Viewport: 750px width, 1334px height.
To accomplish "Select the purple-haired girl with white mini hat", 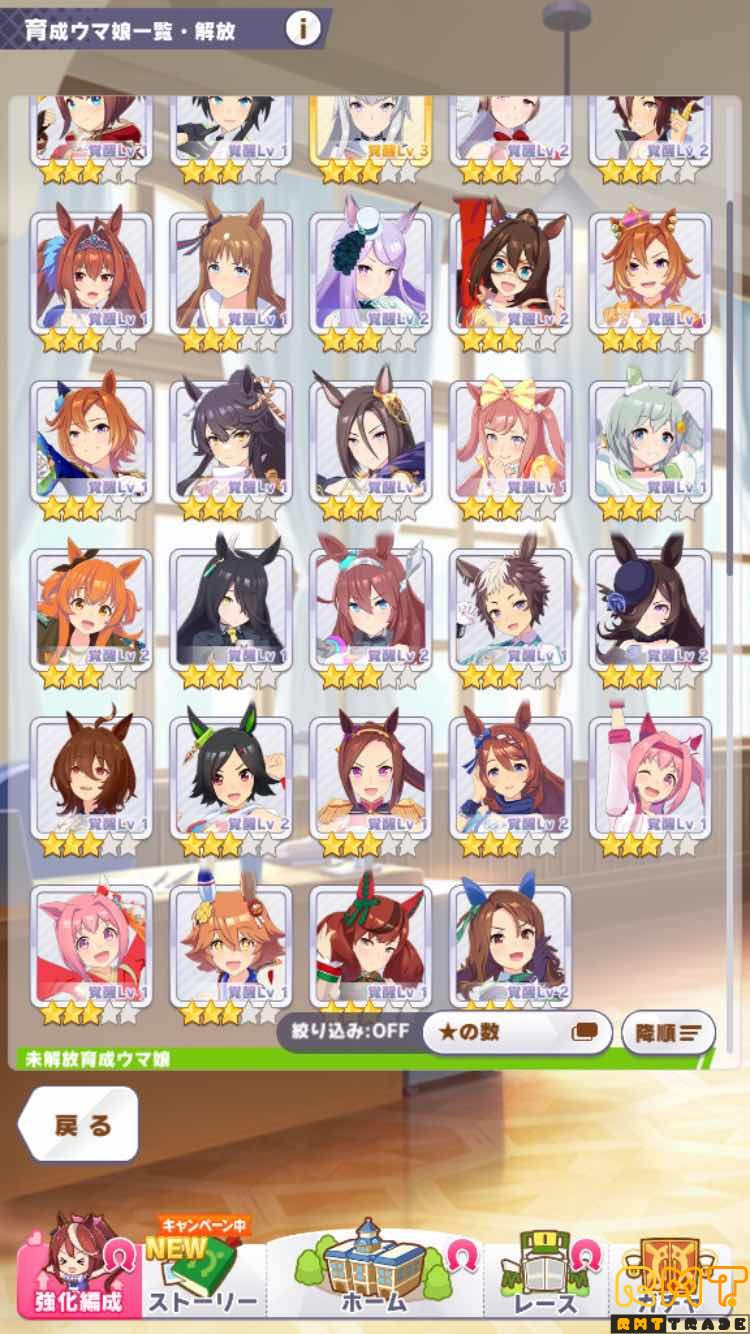I will click(x=371, y=271).
